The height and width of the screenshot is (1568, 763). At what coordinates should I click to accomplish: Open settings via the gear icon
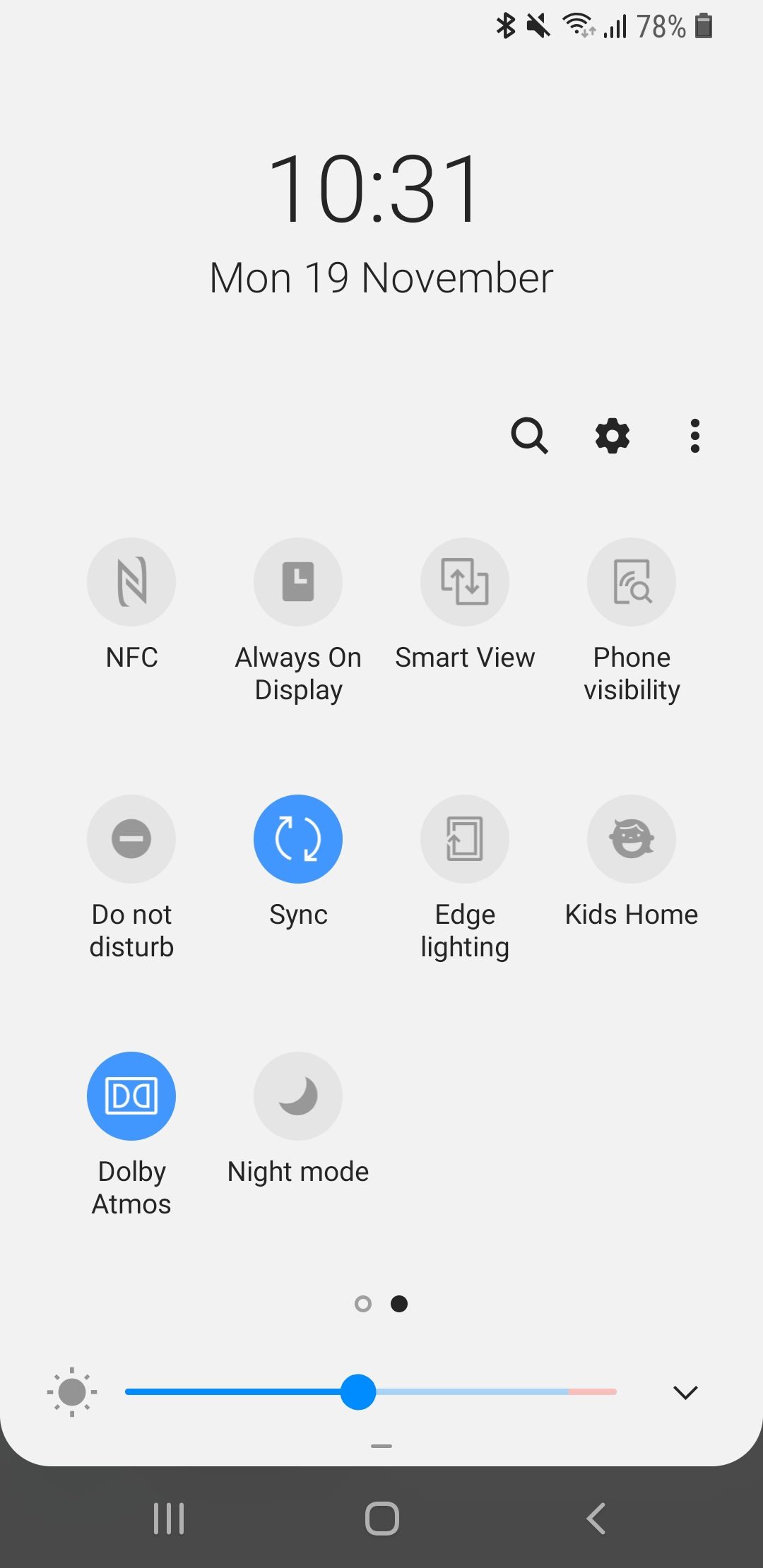pyautogui.click(x=612, y=436)
